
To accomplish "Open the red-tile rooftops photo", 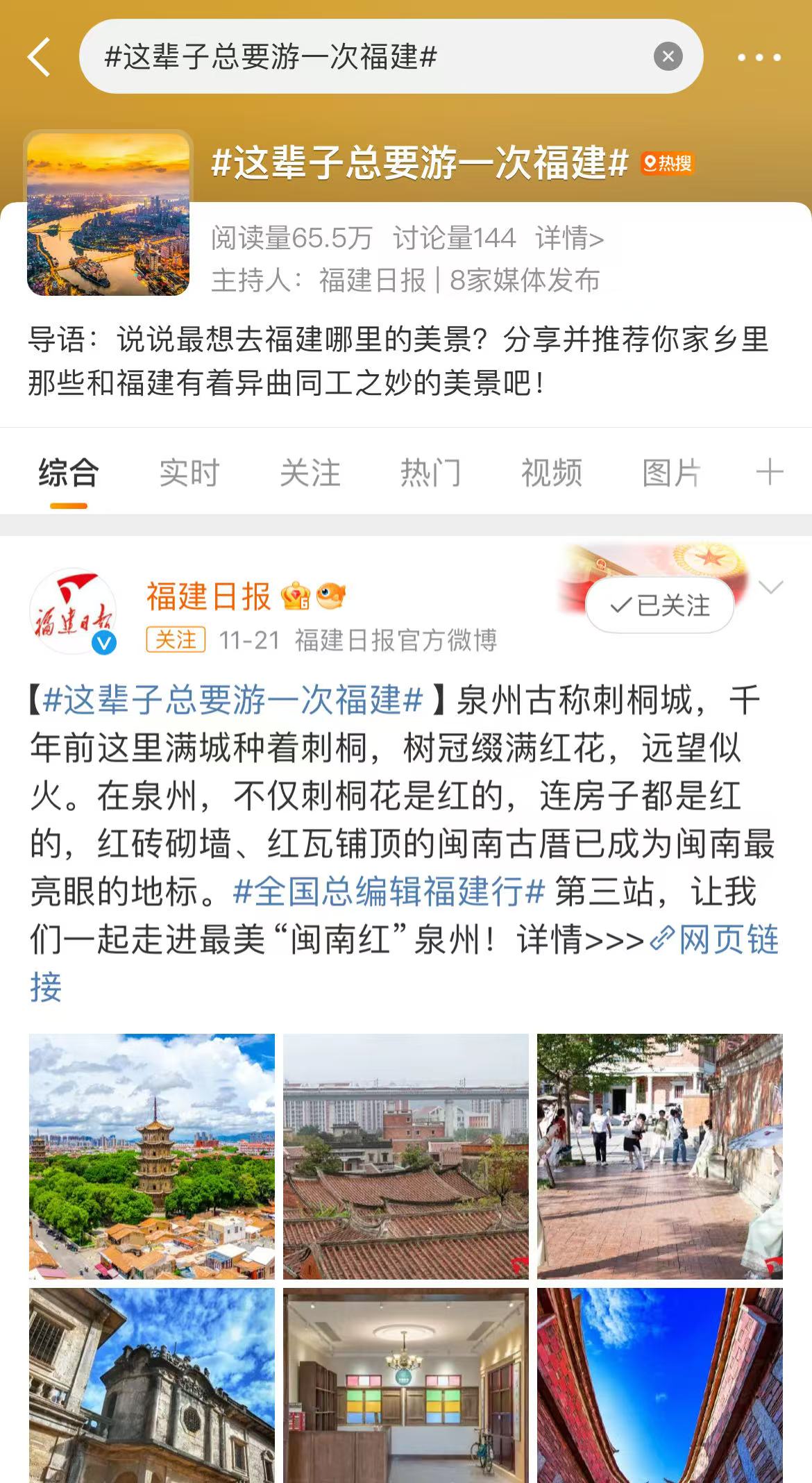I will 405,1156.
